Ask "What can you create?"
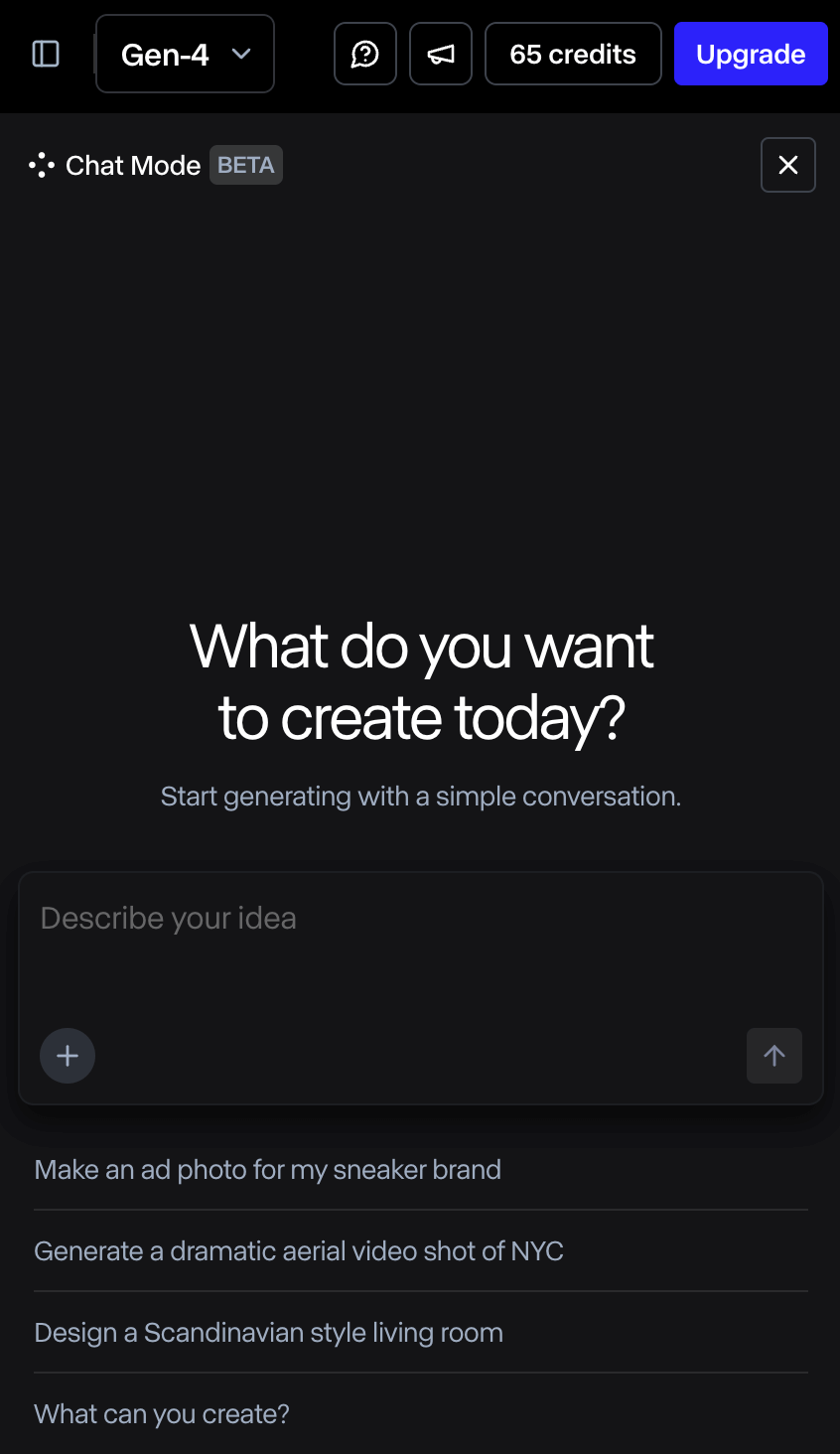The height and width of the screenshot is (1454, 840). tap(162, 1414)
